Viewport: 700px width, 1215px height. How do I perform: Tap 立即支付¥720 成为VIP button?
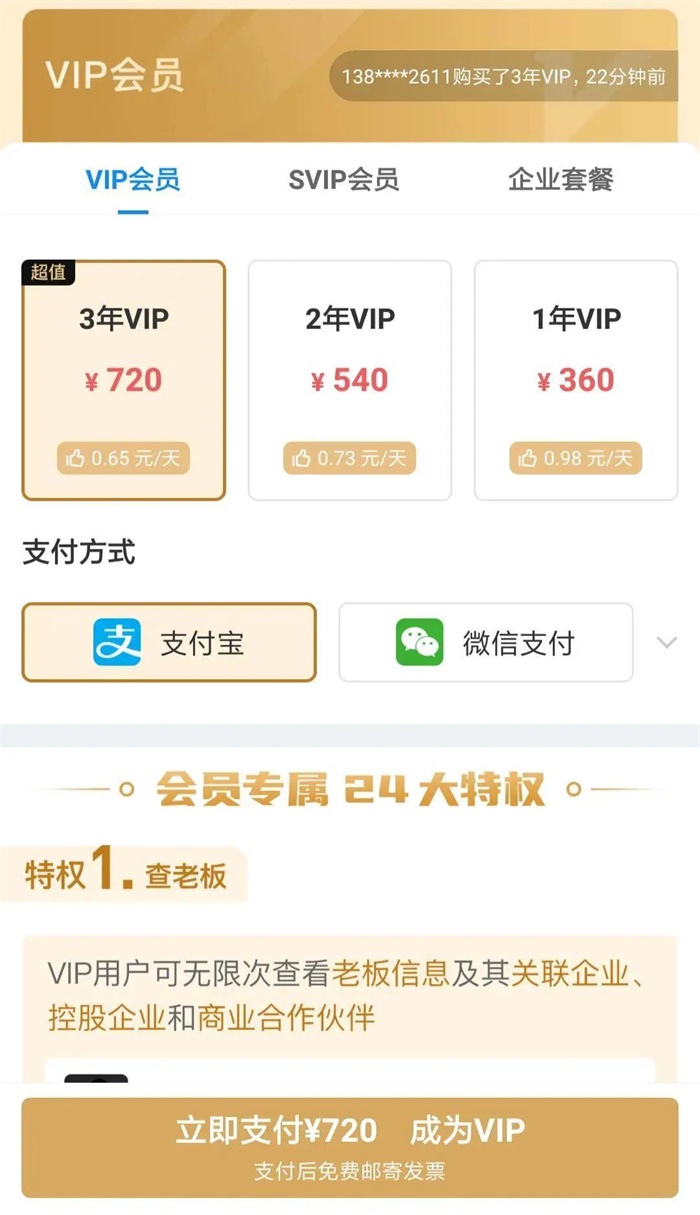(350, 1146)
